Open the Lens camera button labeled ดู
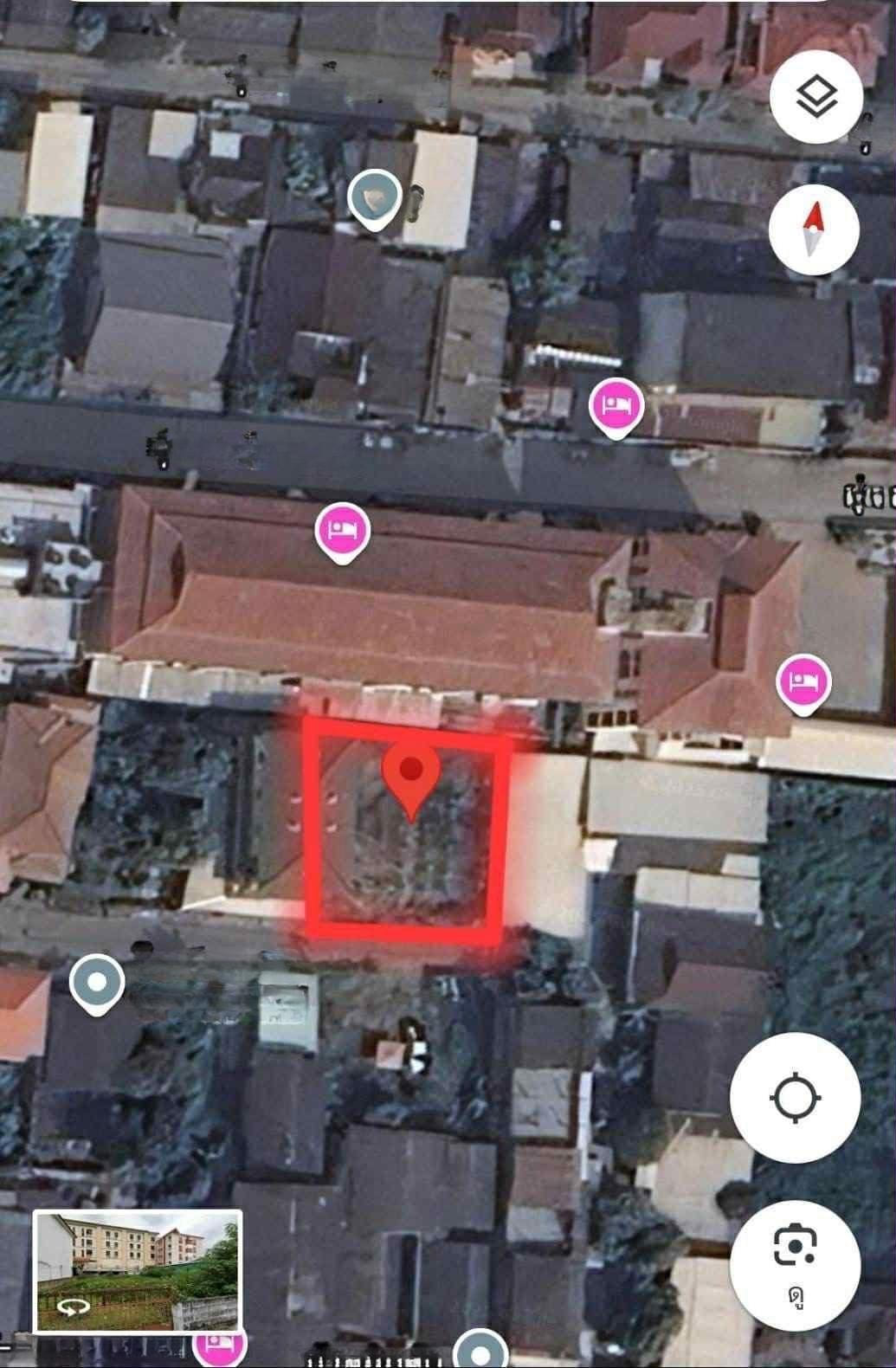Screen dimensions: 896x1368 pos(795,1264)
